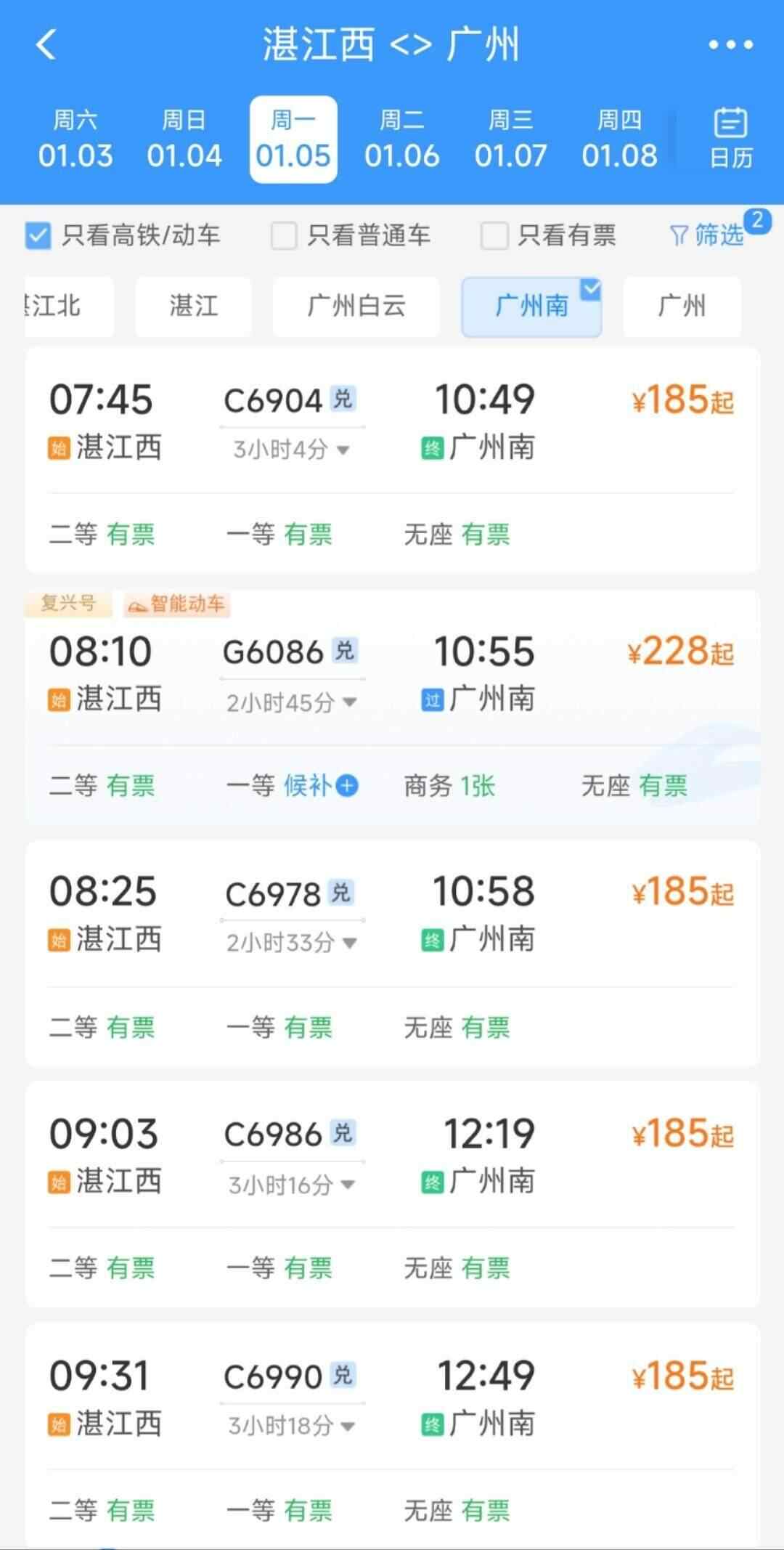Expand the 2小时45分 stops for G6086

[x=292, y=702]
